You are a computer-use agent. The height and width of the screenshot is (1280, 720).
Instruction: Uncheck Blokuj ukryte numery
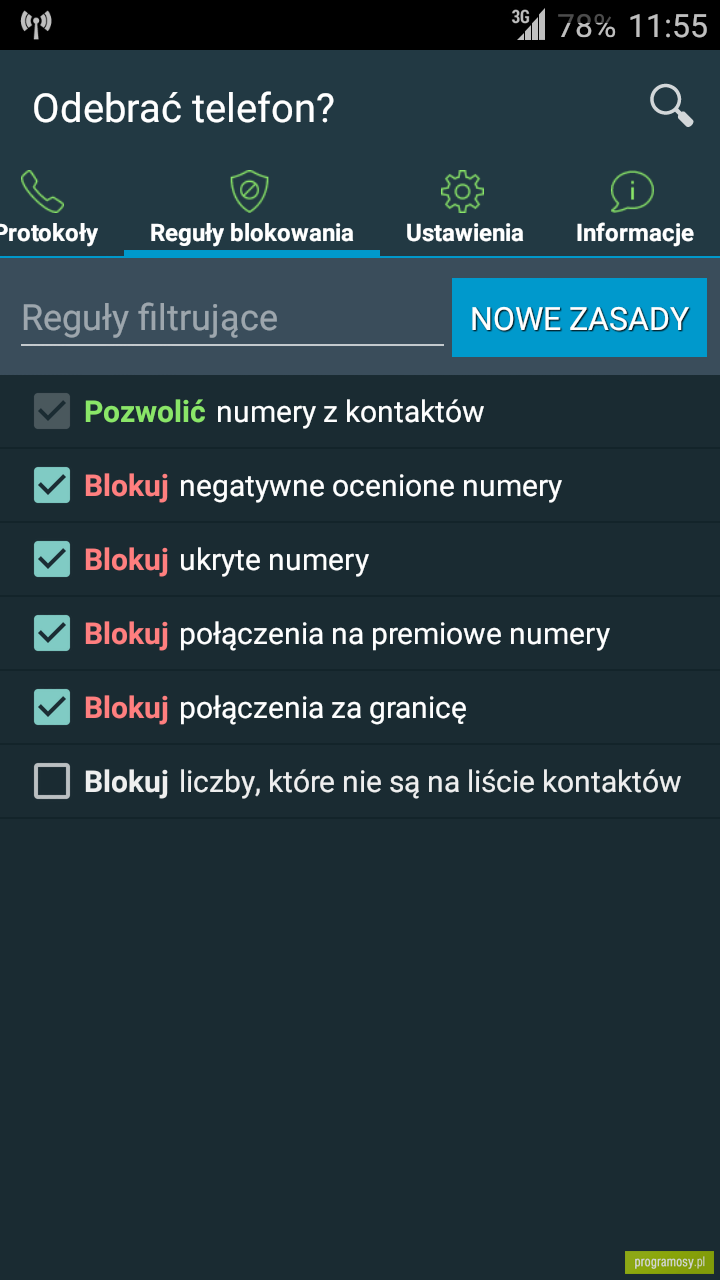tap(52, 559)
